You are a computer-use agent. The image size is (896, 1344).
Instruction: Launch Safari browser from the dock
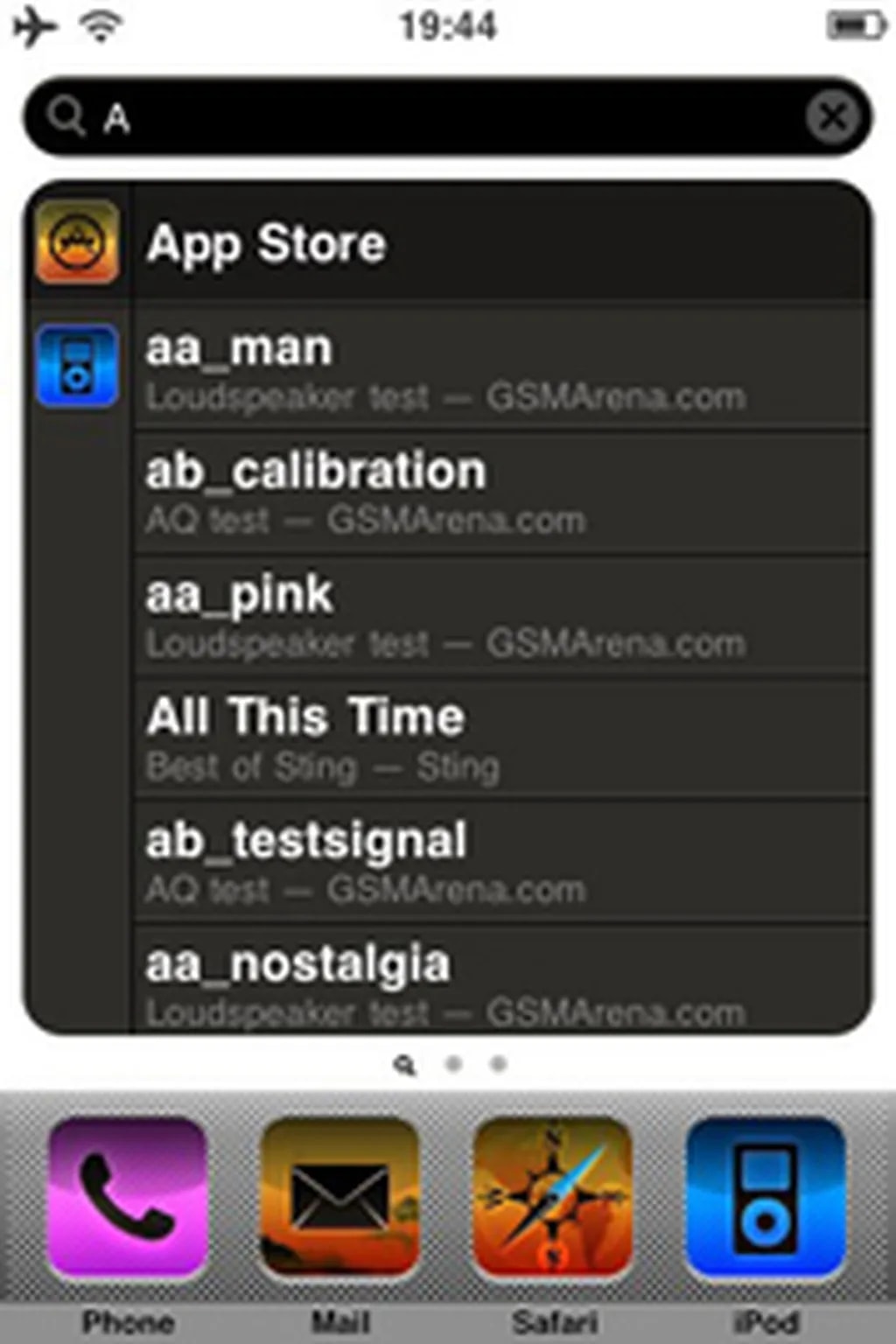[553, 1197]
